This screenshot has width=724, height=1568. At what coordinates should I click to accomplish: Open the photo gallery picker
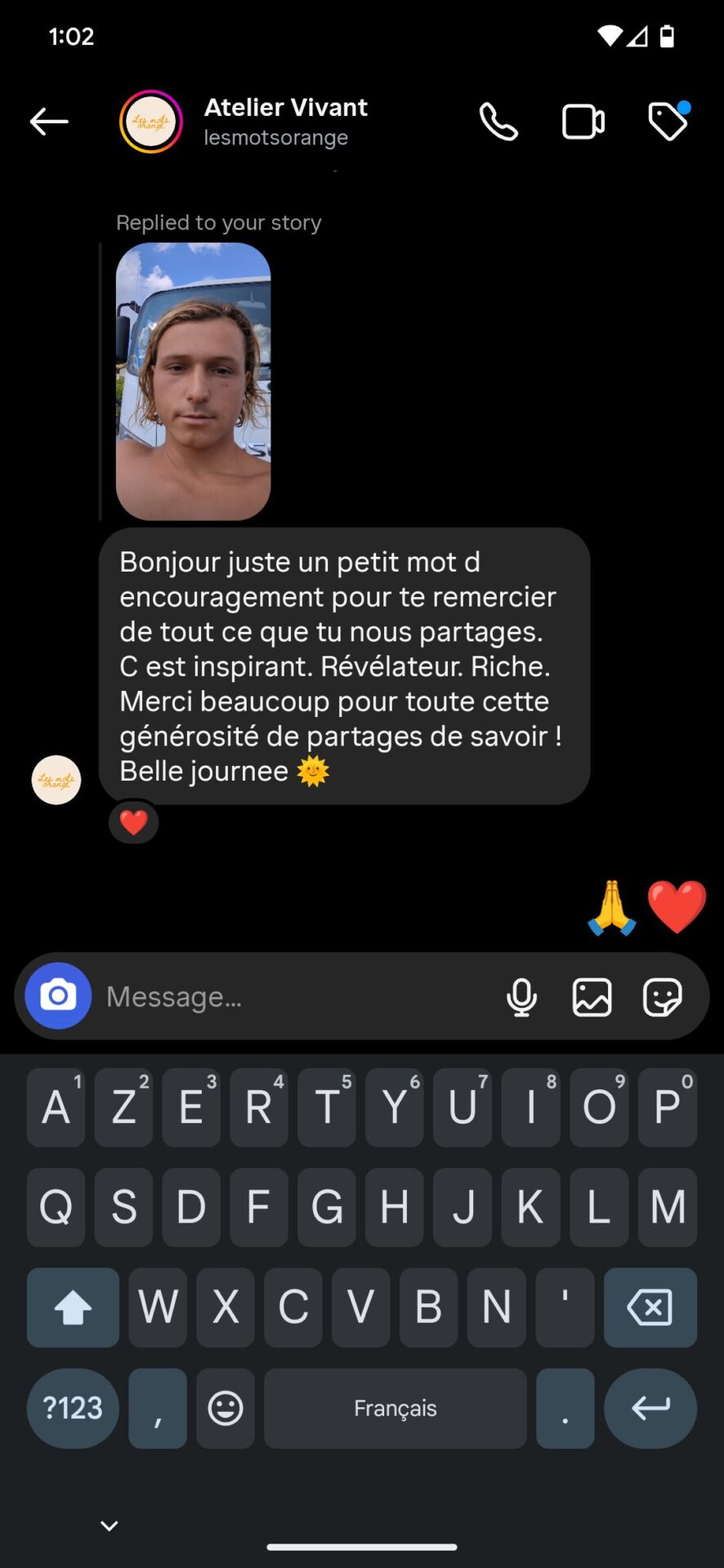click(x=592, y=996)
